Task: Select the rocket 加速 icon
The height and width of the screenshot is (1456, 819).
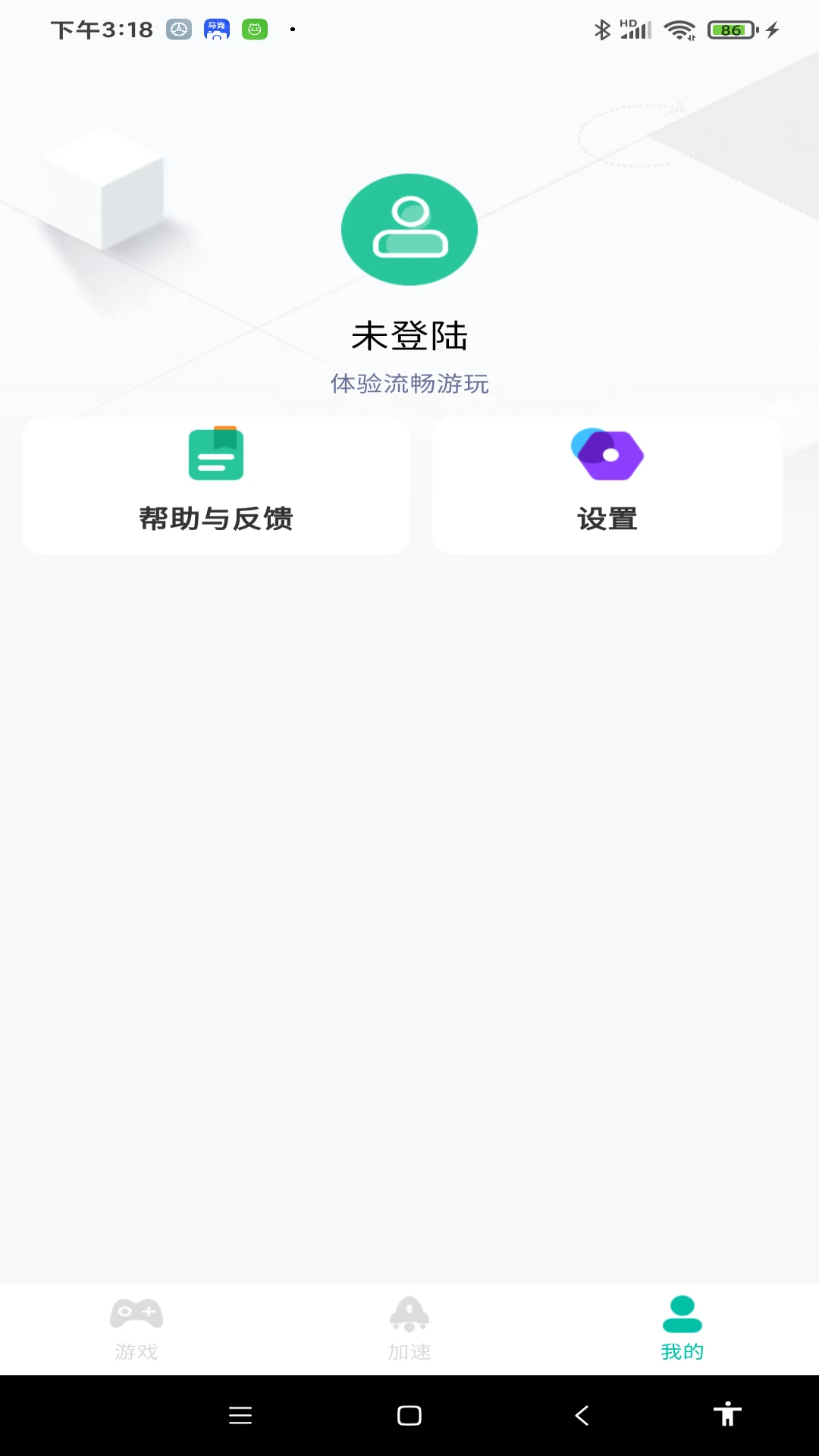Action: click(x=409, y=1314)
